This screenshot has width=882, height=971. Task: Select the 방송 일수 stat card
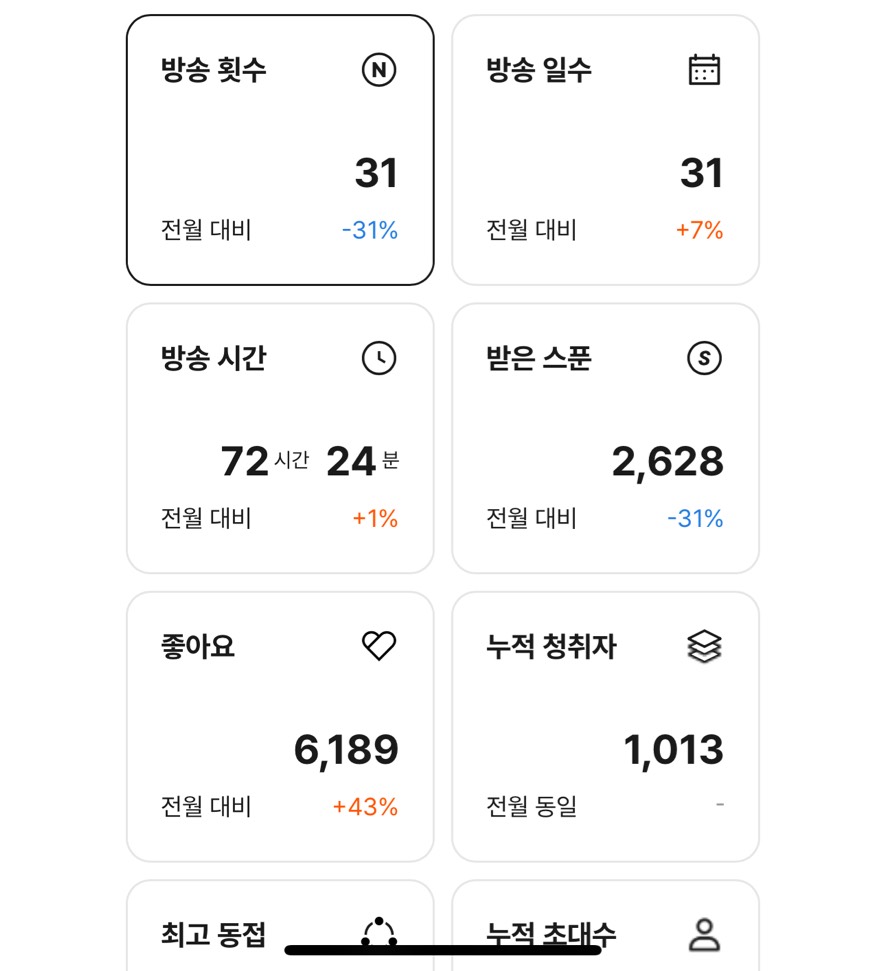click(x=605, y=150)
